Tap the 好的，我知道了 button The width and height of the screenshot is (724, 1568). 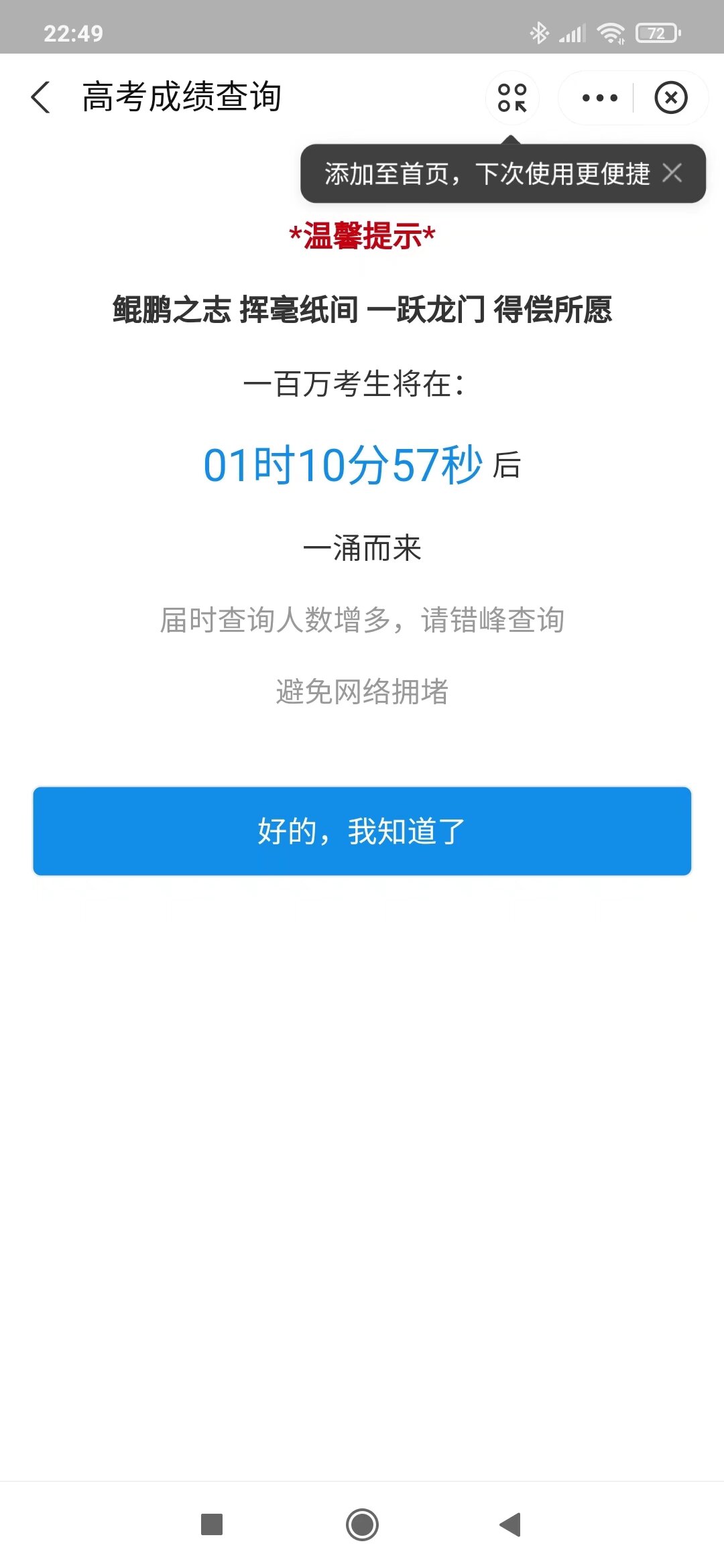click(362, 832)
